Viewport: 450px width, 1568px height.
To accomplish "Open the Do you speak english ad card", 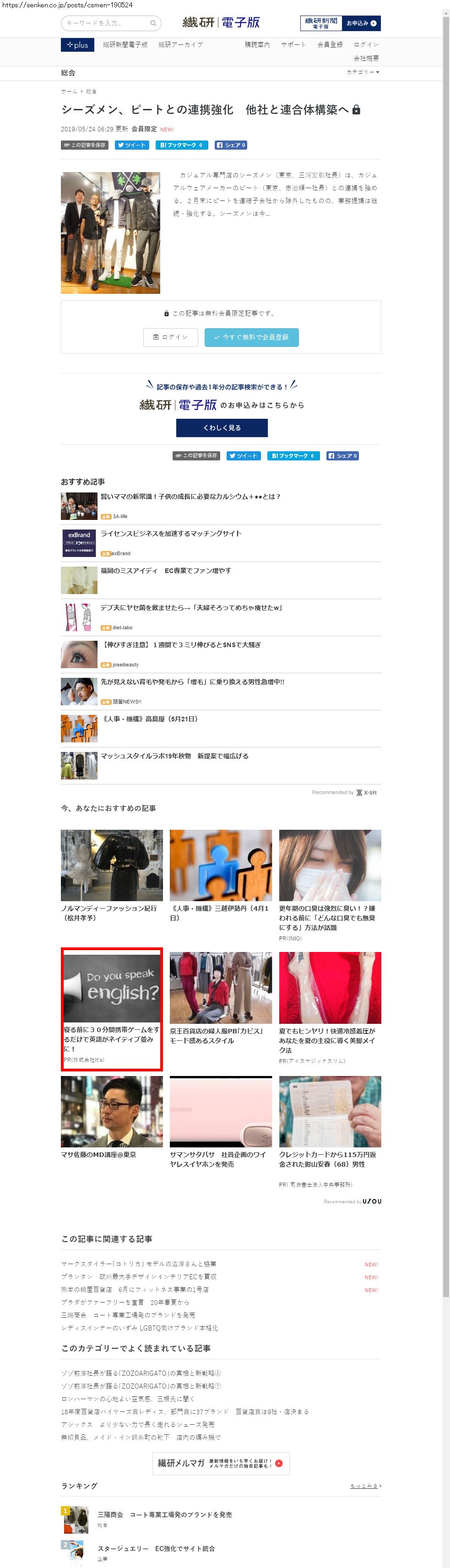I will click(111, 1007).
